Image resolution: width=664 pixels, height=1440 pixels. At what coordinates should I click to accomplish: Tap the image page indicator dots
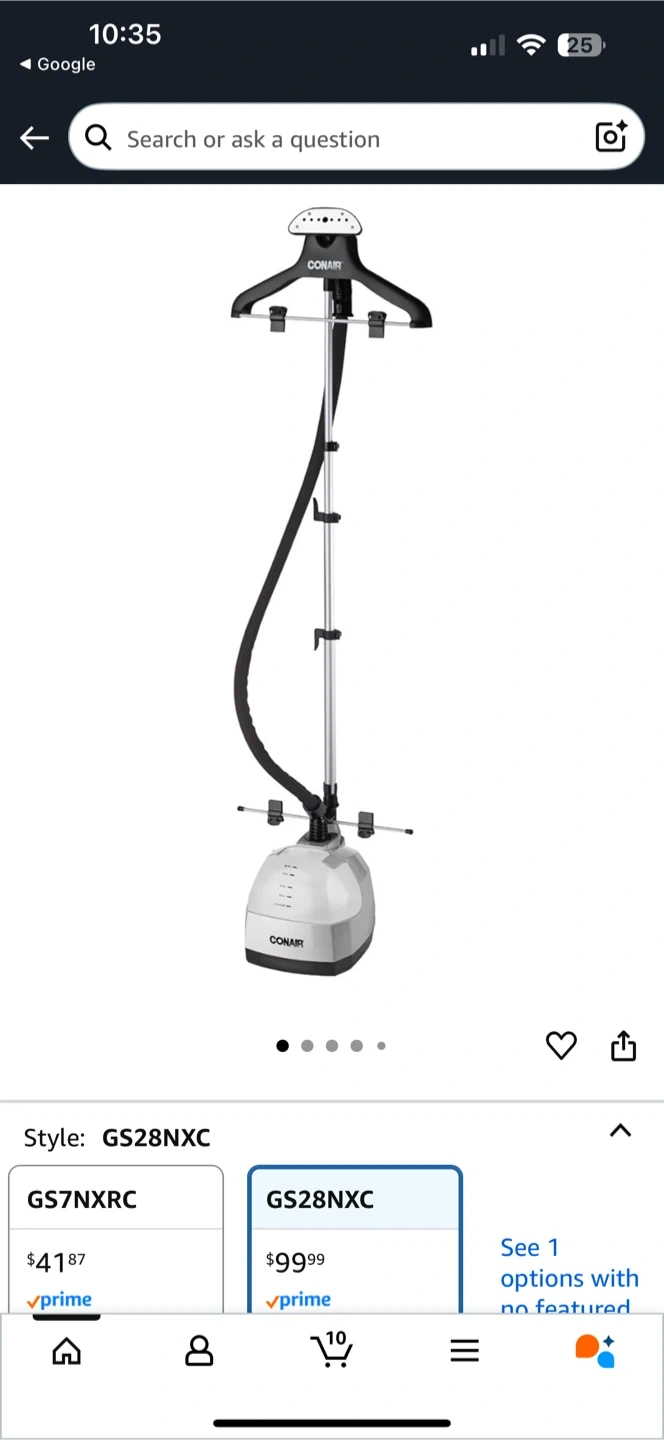pos(331,1046)
